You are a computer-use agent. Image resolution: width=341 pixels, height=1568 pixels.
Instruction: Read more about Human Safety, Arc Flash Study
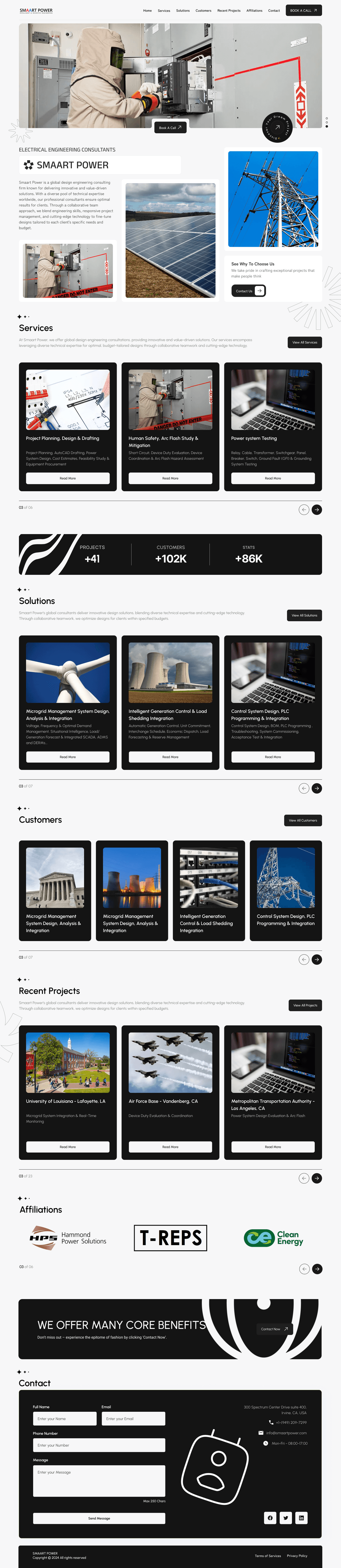(x=170, y=479)
